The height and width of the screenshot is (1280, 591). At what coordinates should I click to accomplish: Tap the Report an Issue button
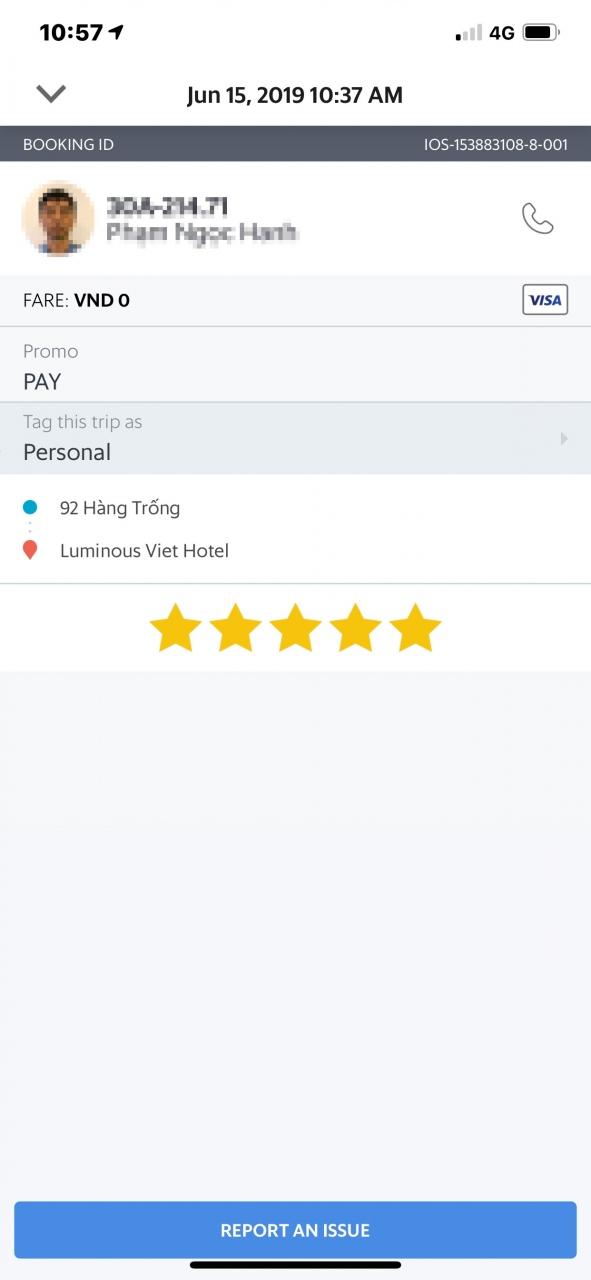pos(295,1230)
